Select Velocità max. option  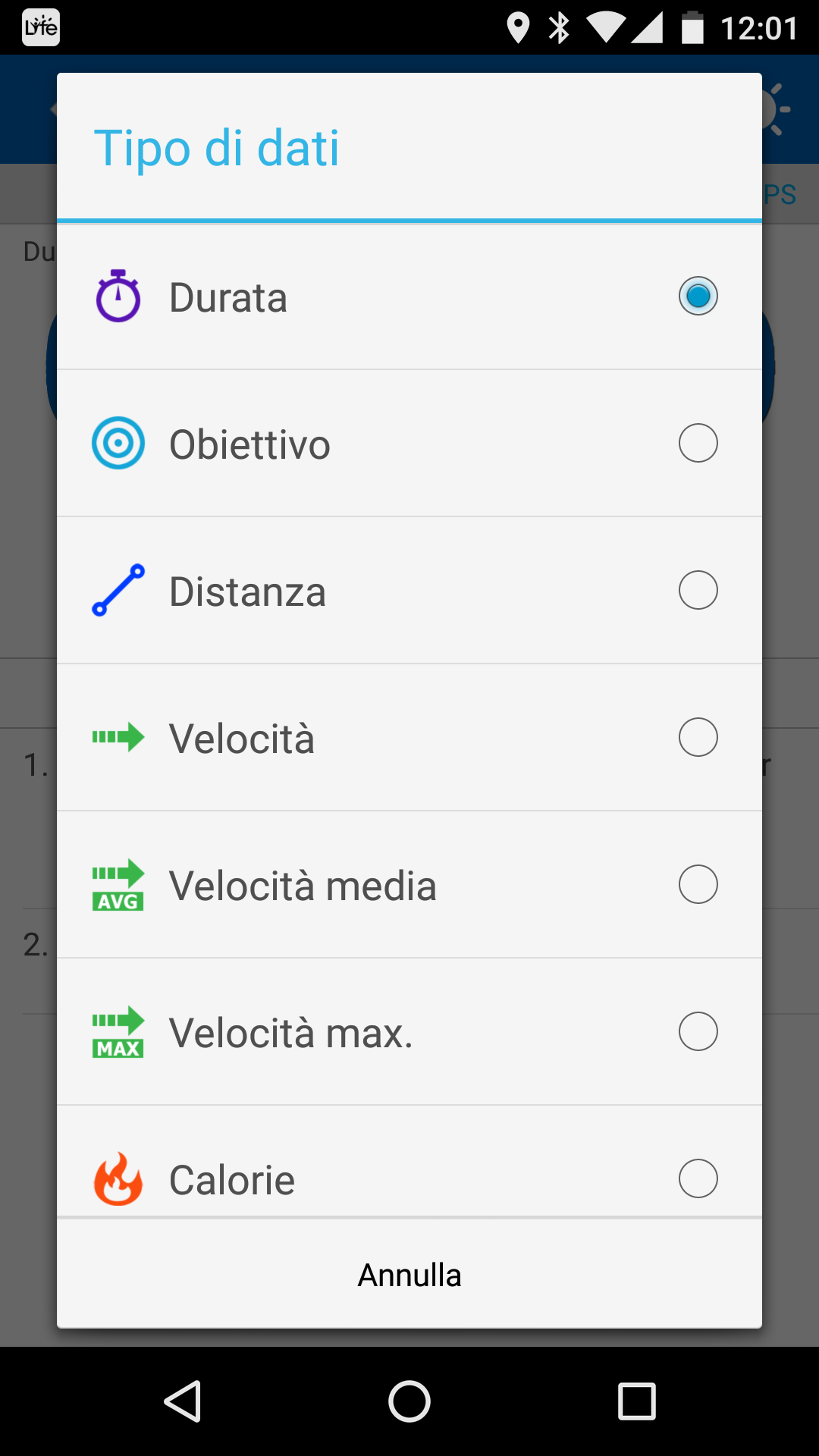[x=409, y=1032]
